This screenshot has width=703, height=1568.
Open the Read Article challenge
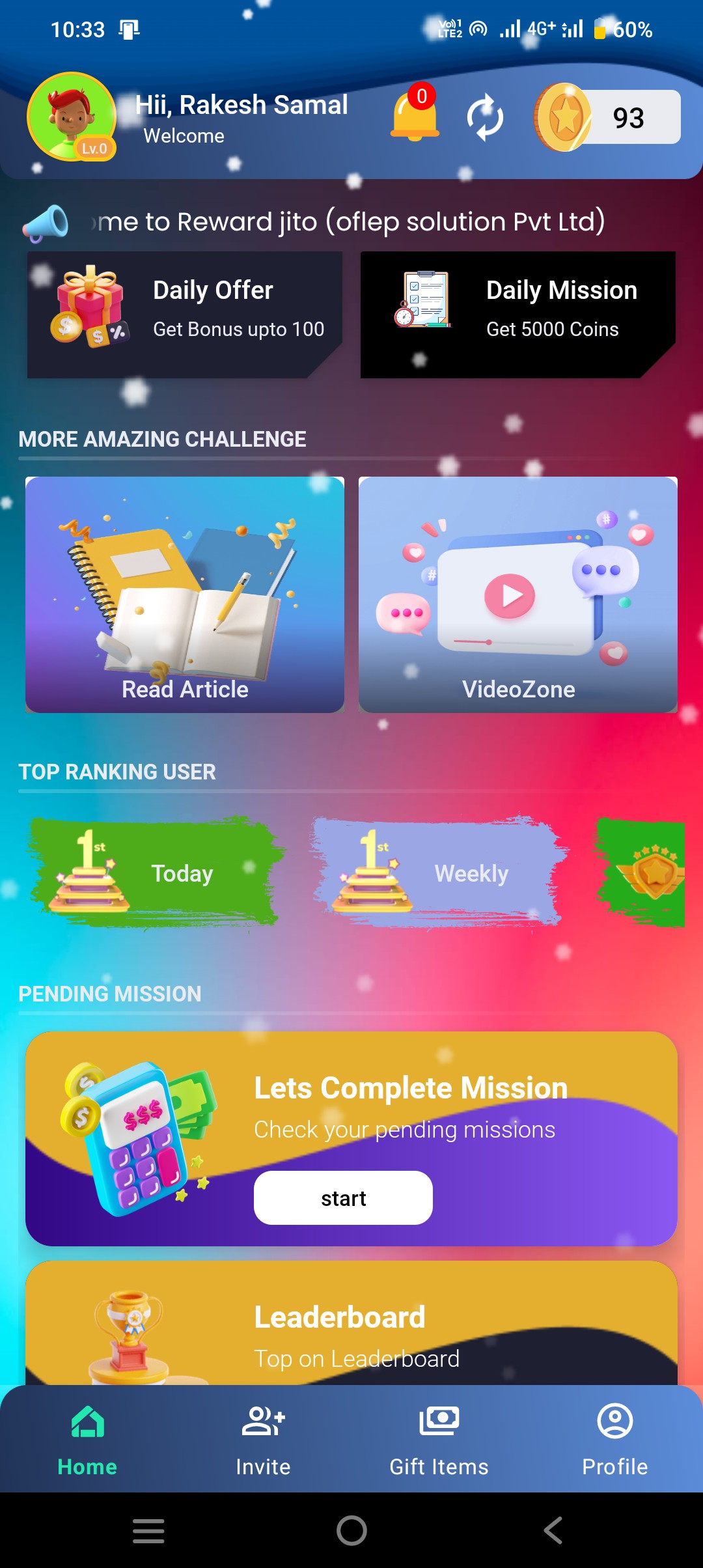[185, 595]
